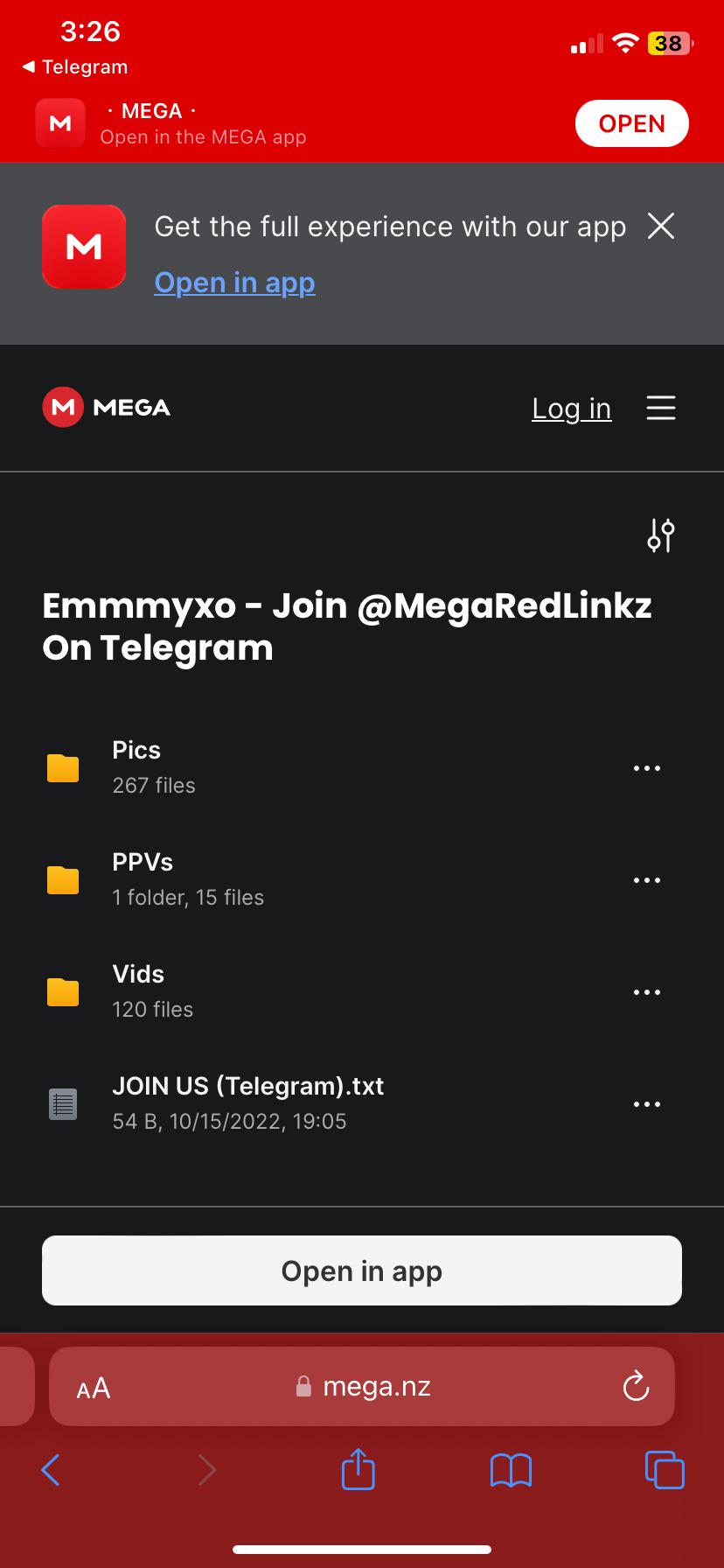Click the padlock icon in the address bar
Viewport: 724px width, 1568px height.
point(303,1386)
